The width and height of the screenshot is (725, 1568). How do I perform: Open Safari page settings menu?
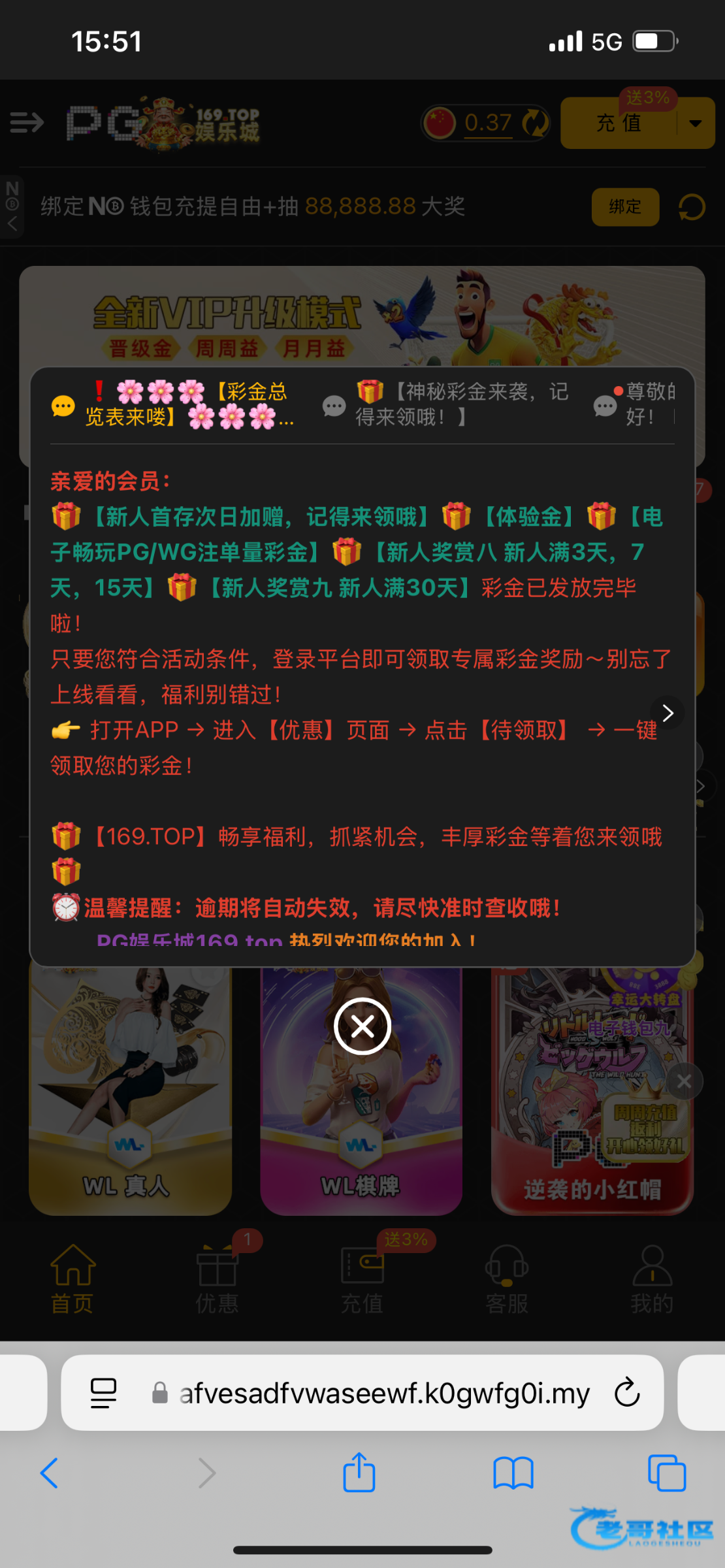(x=103, y=1393)
